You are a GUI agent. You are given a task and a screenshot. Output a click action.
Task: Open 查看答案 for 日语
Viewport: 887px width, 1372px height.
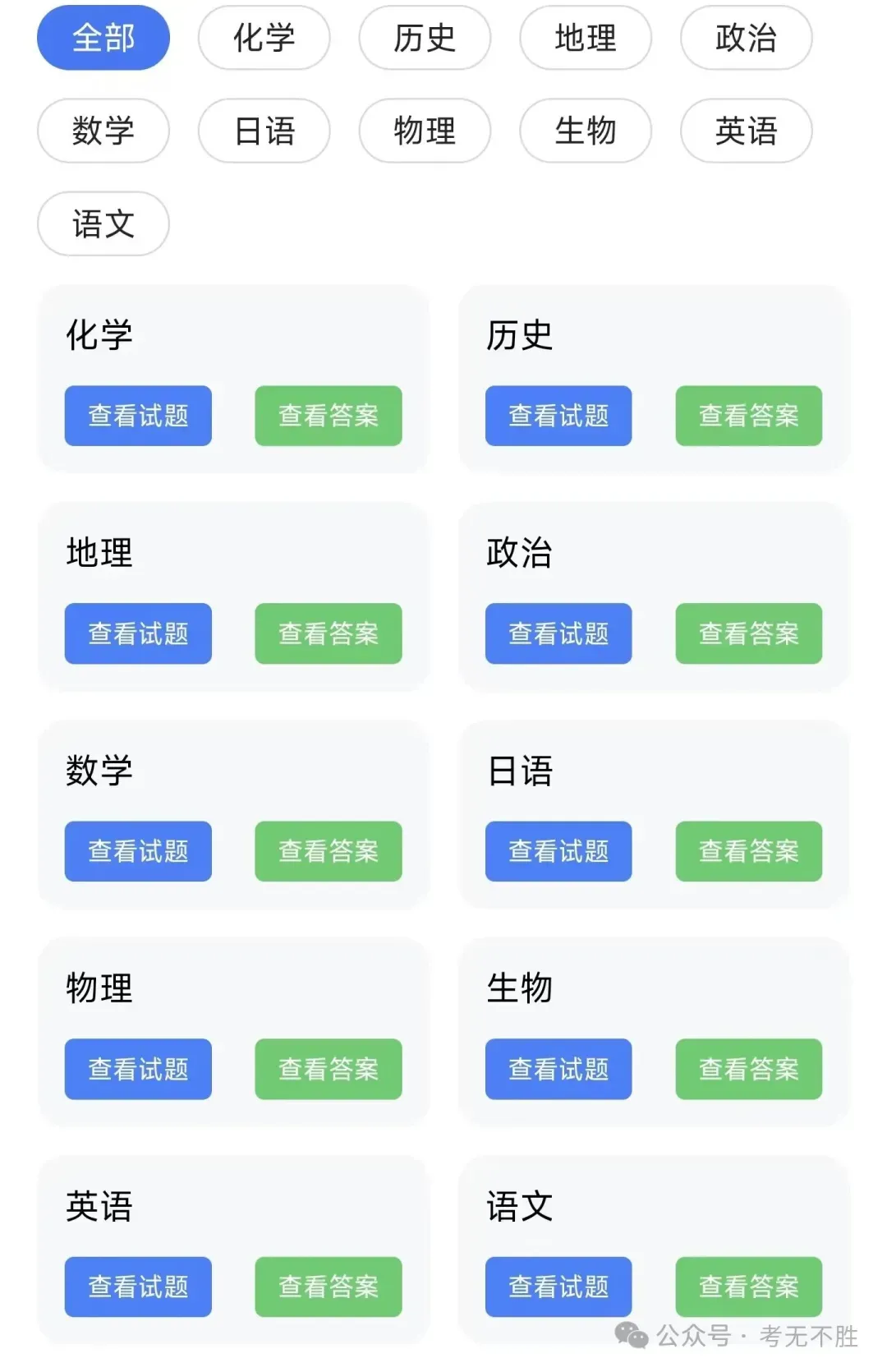click(749, 851)
